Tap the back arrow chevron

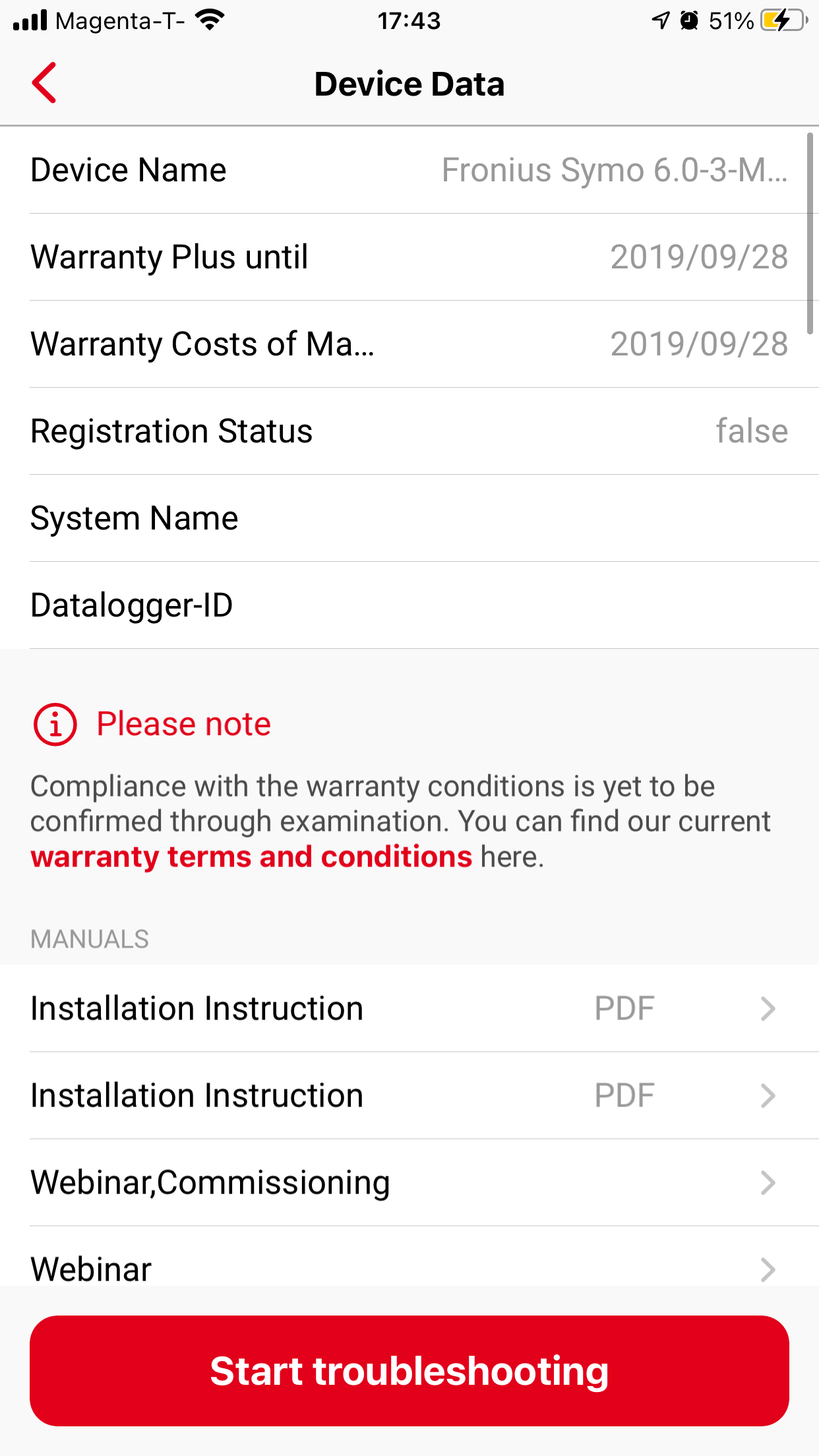tap(45, 83)
